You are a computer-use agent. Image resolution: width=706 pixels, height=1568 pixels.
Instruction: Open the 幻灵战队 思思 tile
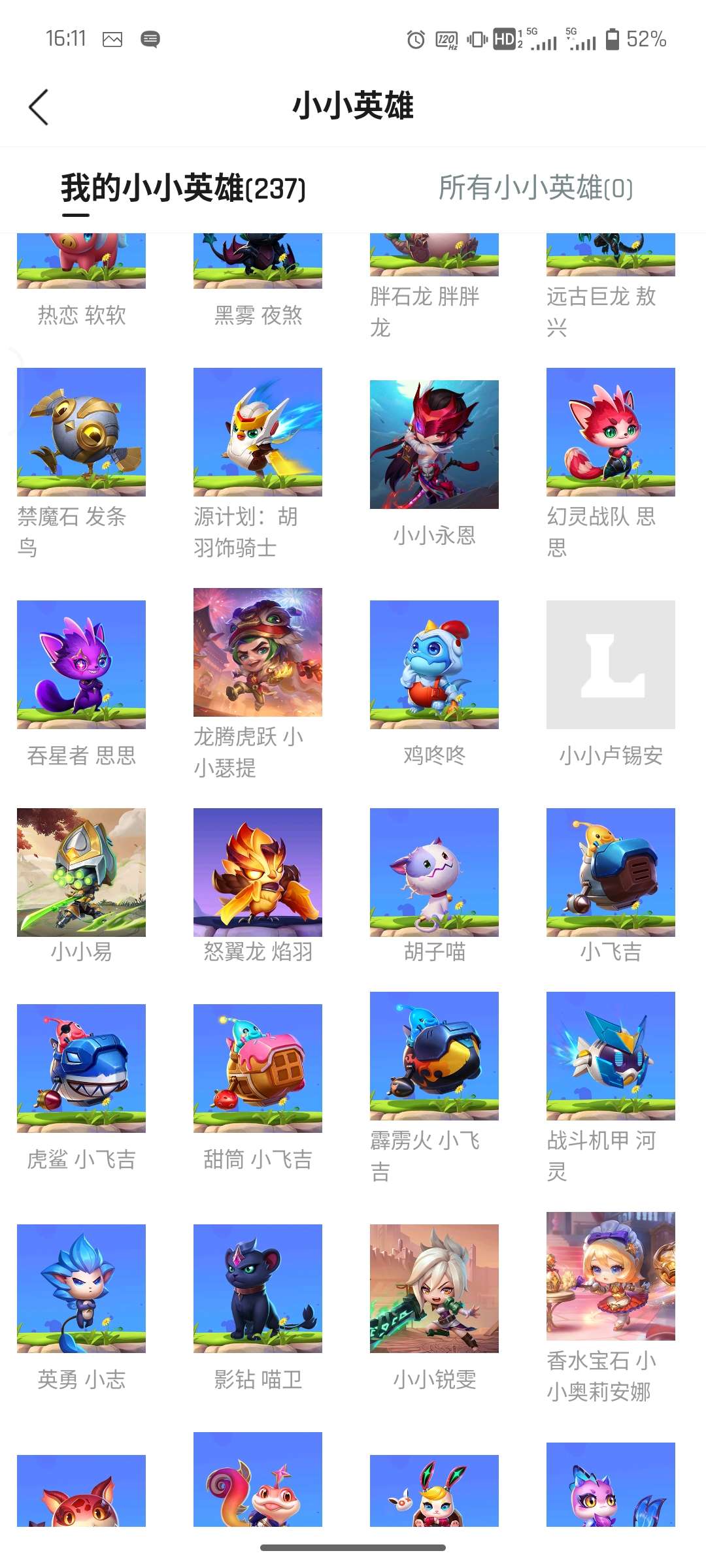tap(611, 433)
